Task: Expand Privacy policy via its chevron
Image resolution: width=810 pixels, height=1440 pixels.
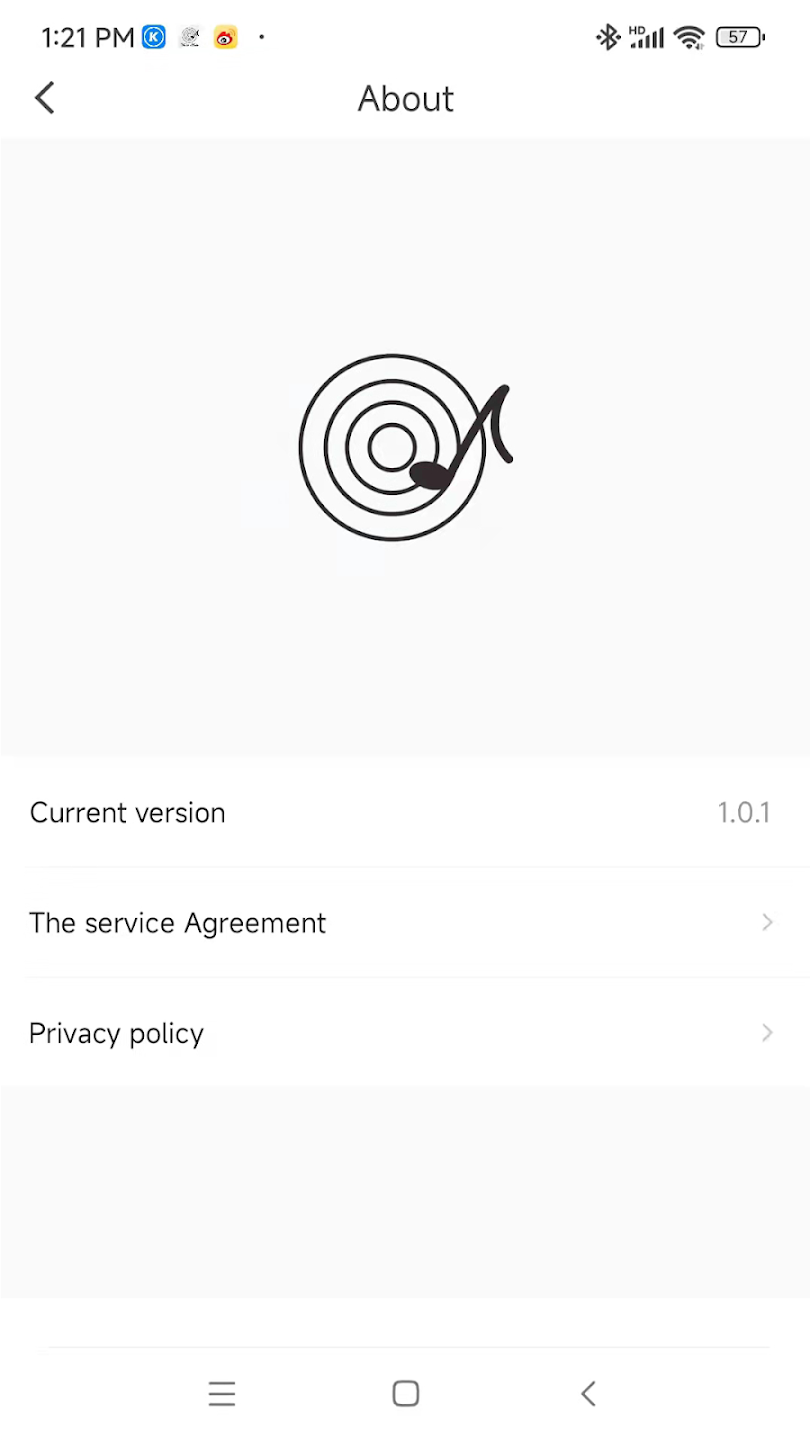Action: (766, 1032)
